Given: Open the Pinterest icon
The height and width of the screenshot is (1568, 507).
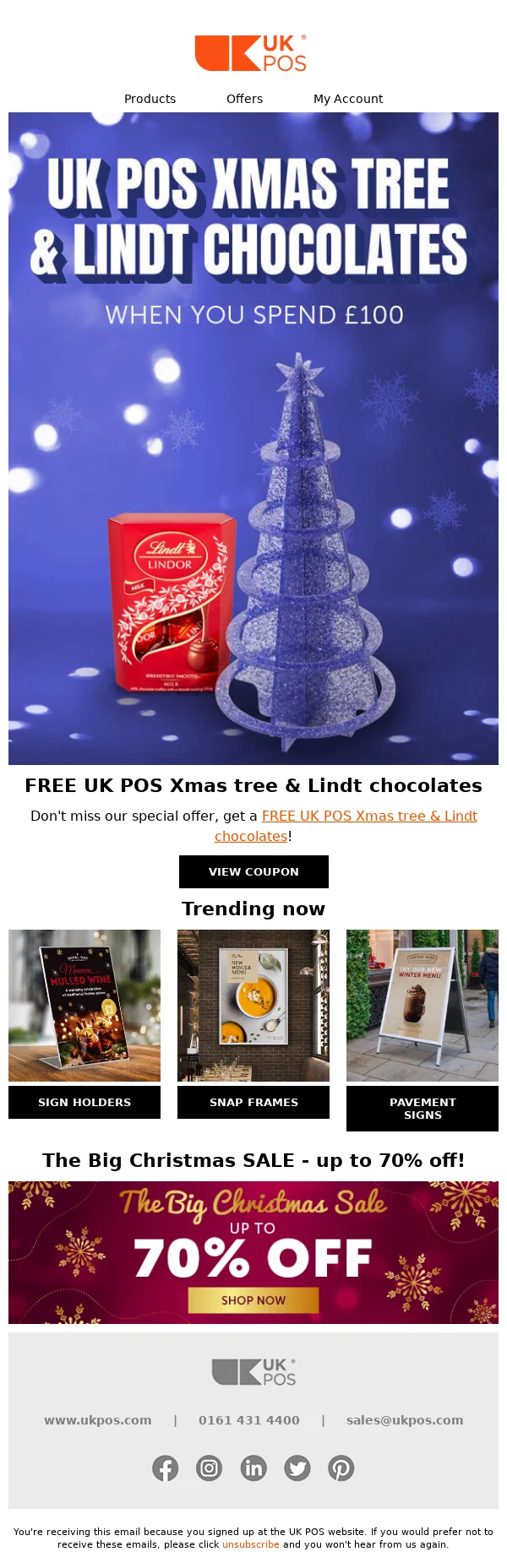Looking at the screenshot, I should coord(341,1468).
